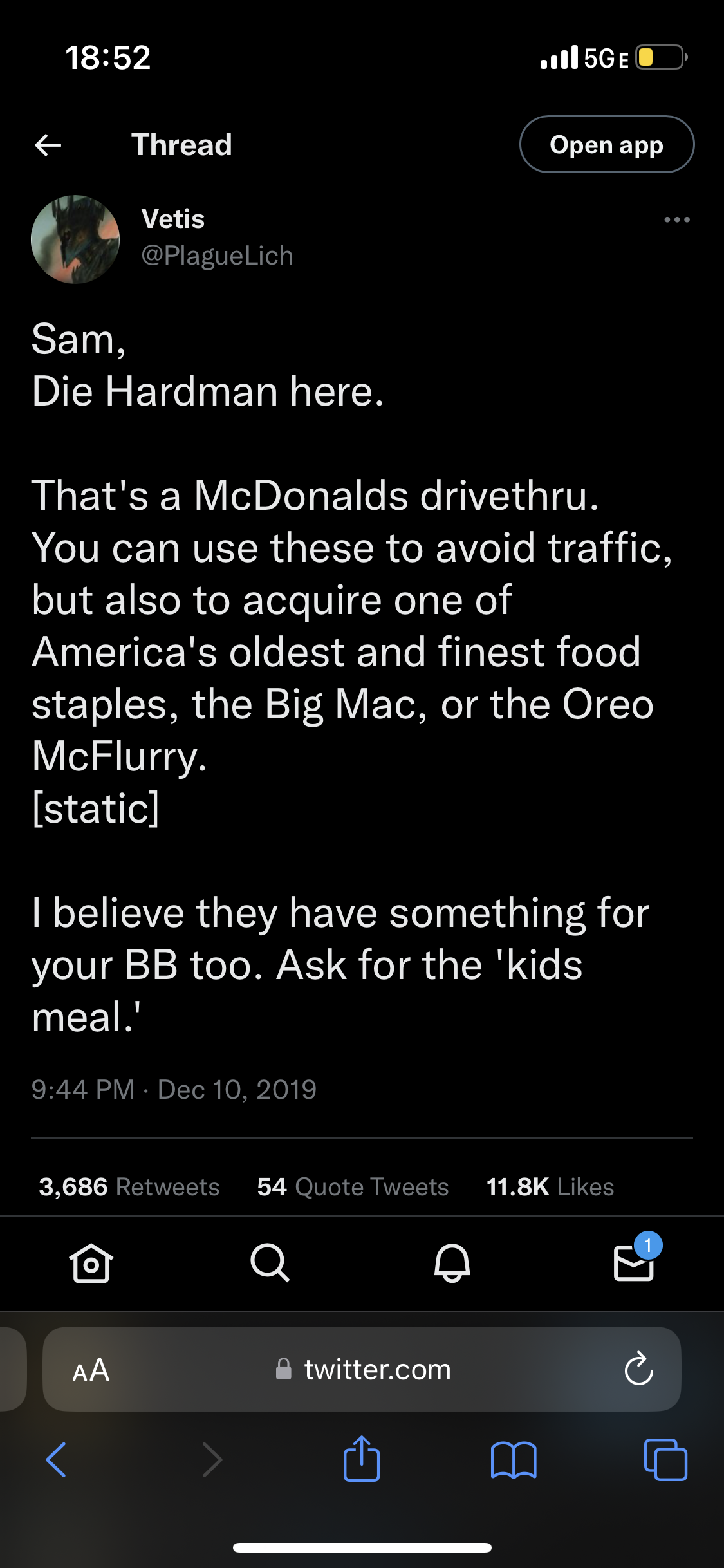Screen dimensions: 724x1568
Task: View the 54 Quote Tweets
Action: pos(353,1186)
